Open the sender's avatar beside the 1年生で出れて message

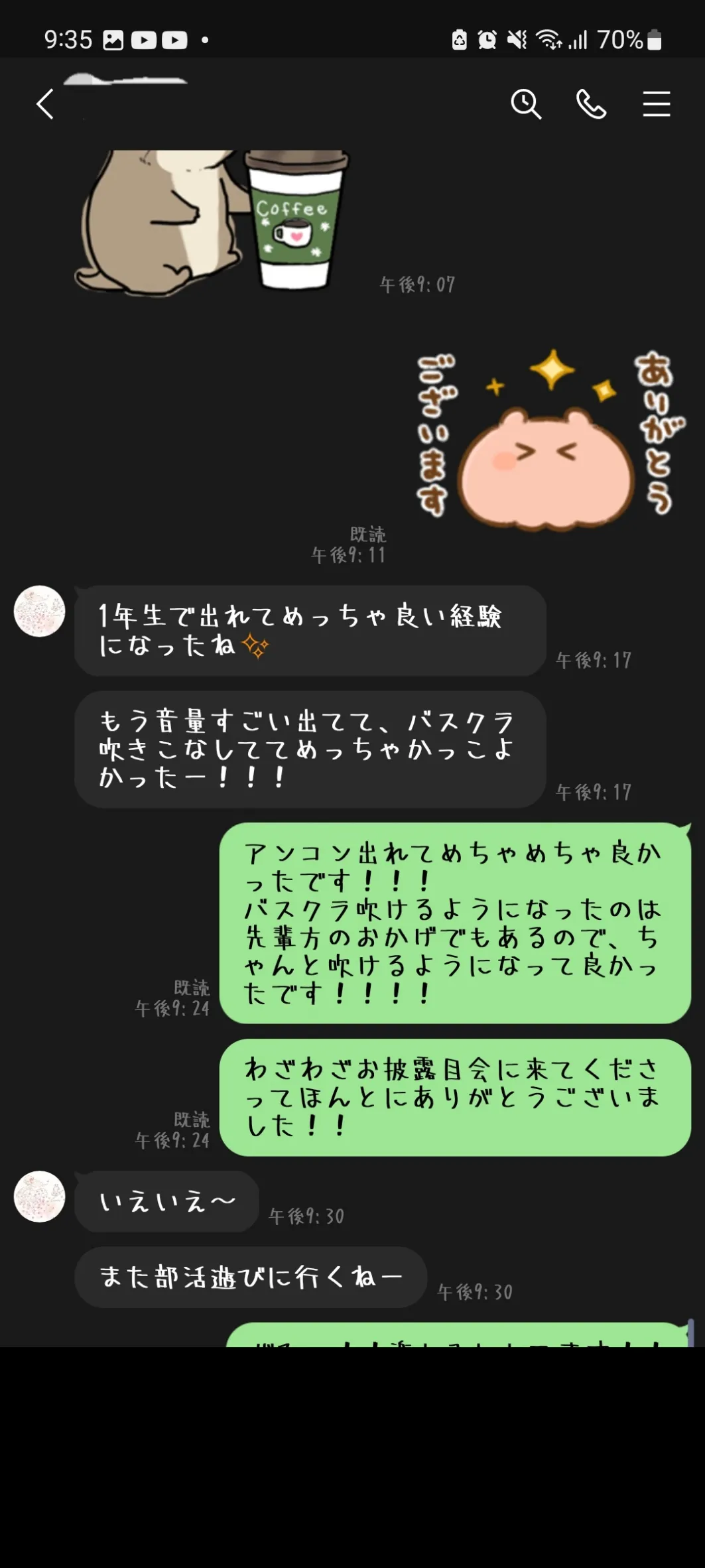(40, 611)
